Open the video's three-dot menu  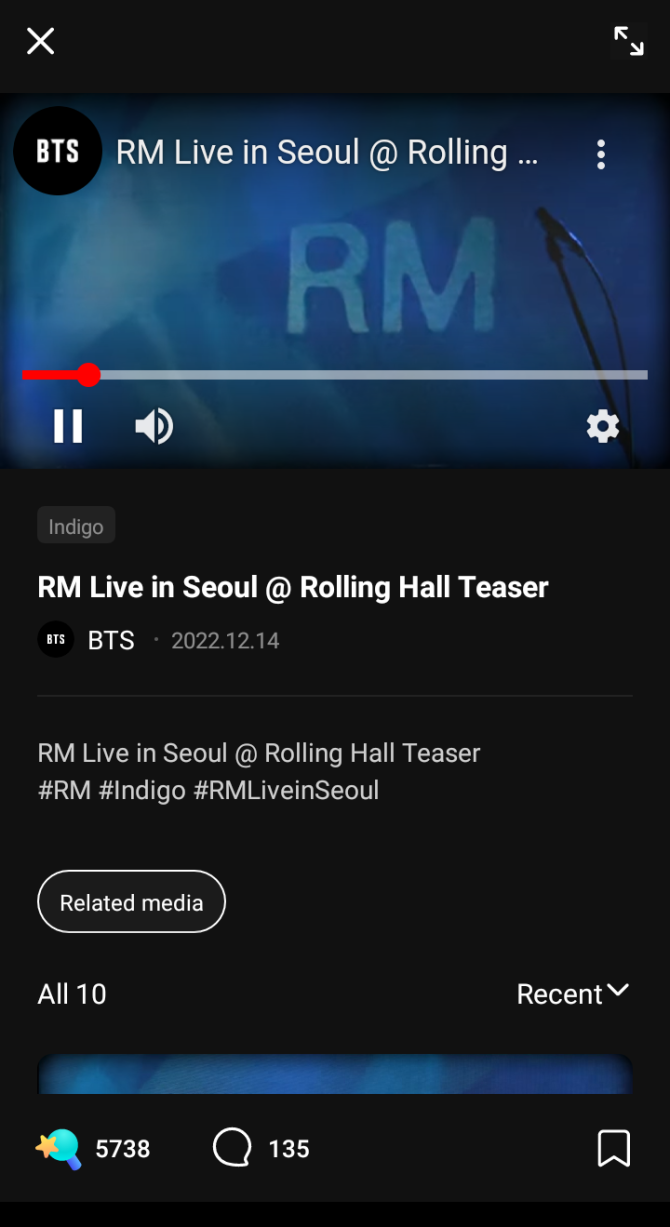[x=601, y=154]
